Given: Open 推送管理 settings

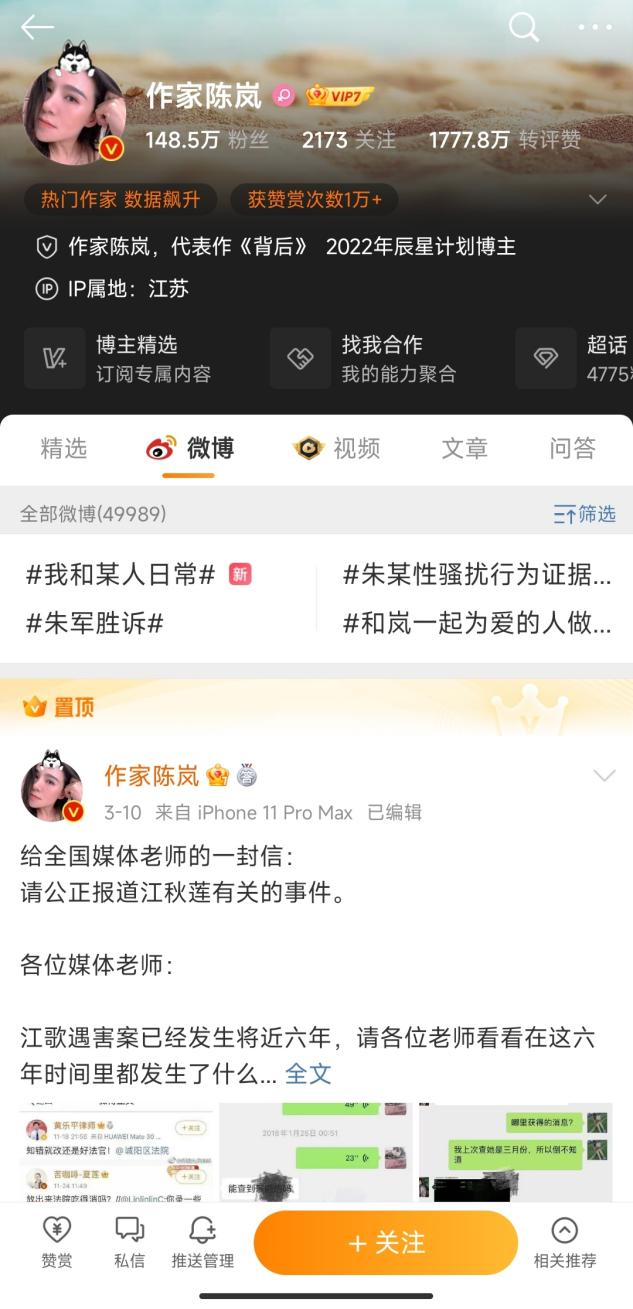Looking at the screenshot, I should coord(203,1243).
